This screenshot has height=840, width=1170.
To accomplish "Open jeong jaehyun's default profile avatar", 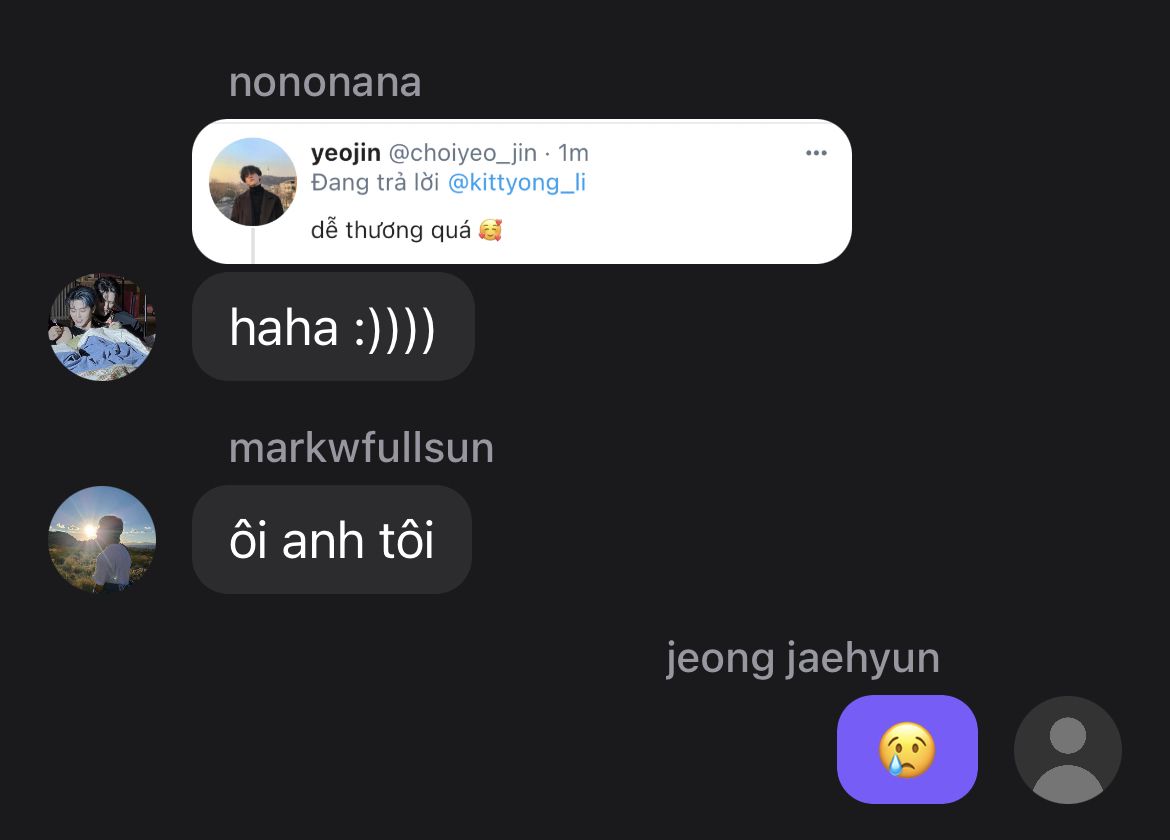I will click(x=1067, y=749).
